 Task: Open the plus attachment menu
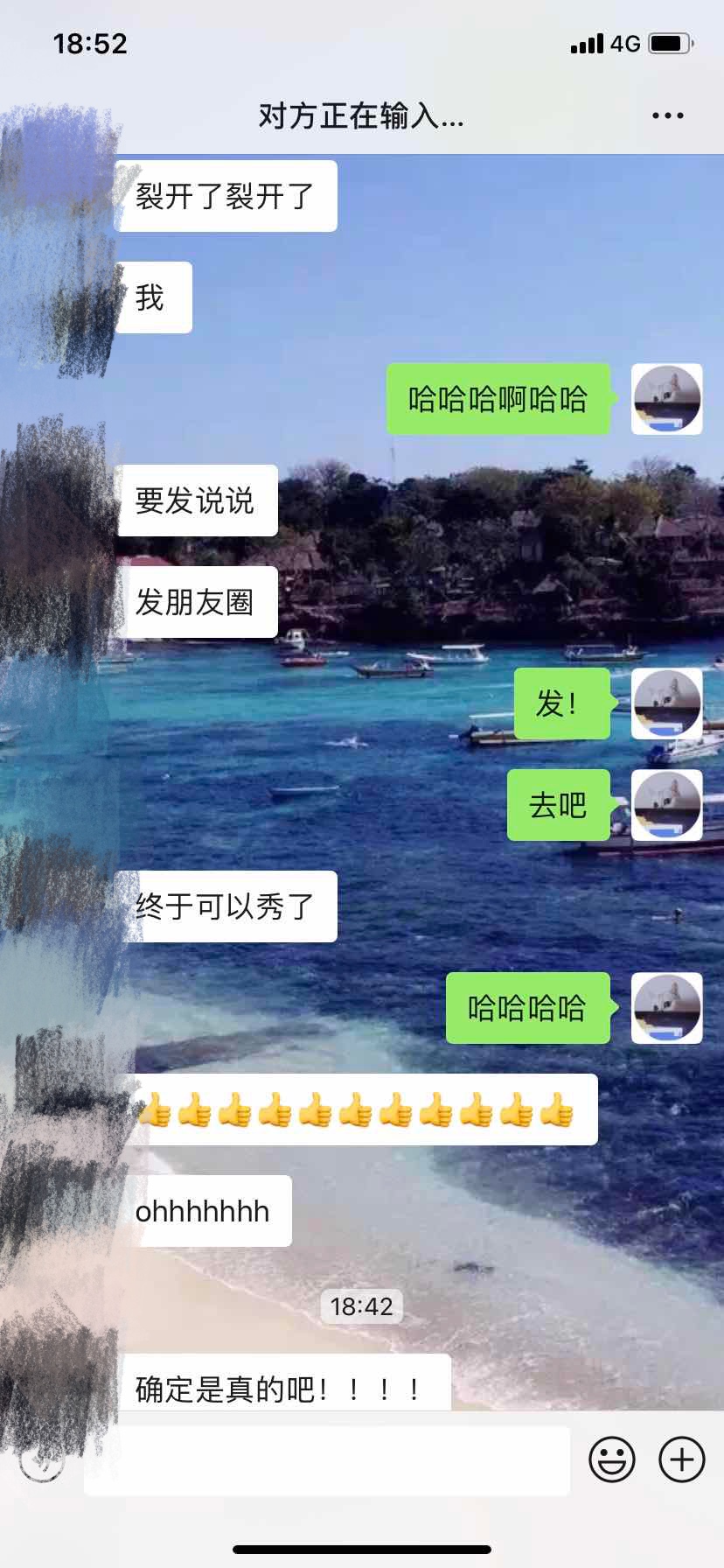pyautogui.click(x=682, y=1459)
